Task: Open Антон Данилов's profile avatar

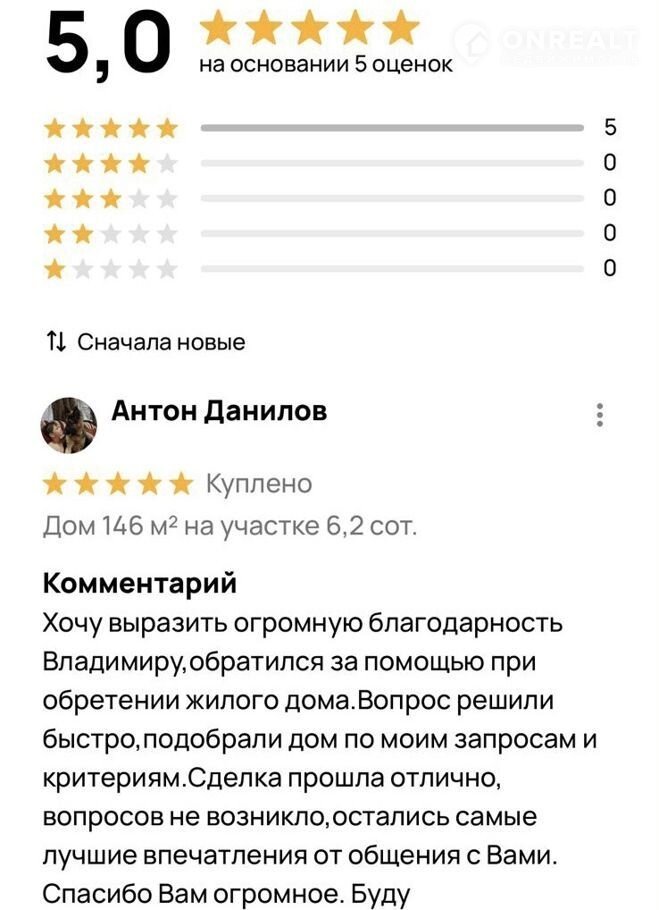Action: coord(68,424)
